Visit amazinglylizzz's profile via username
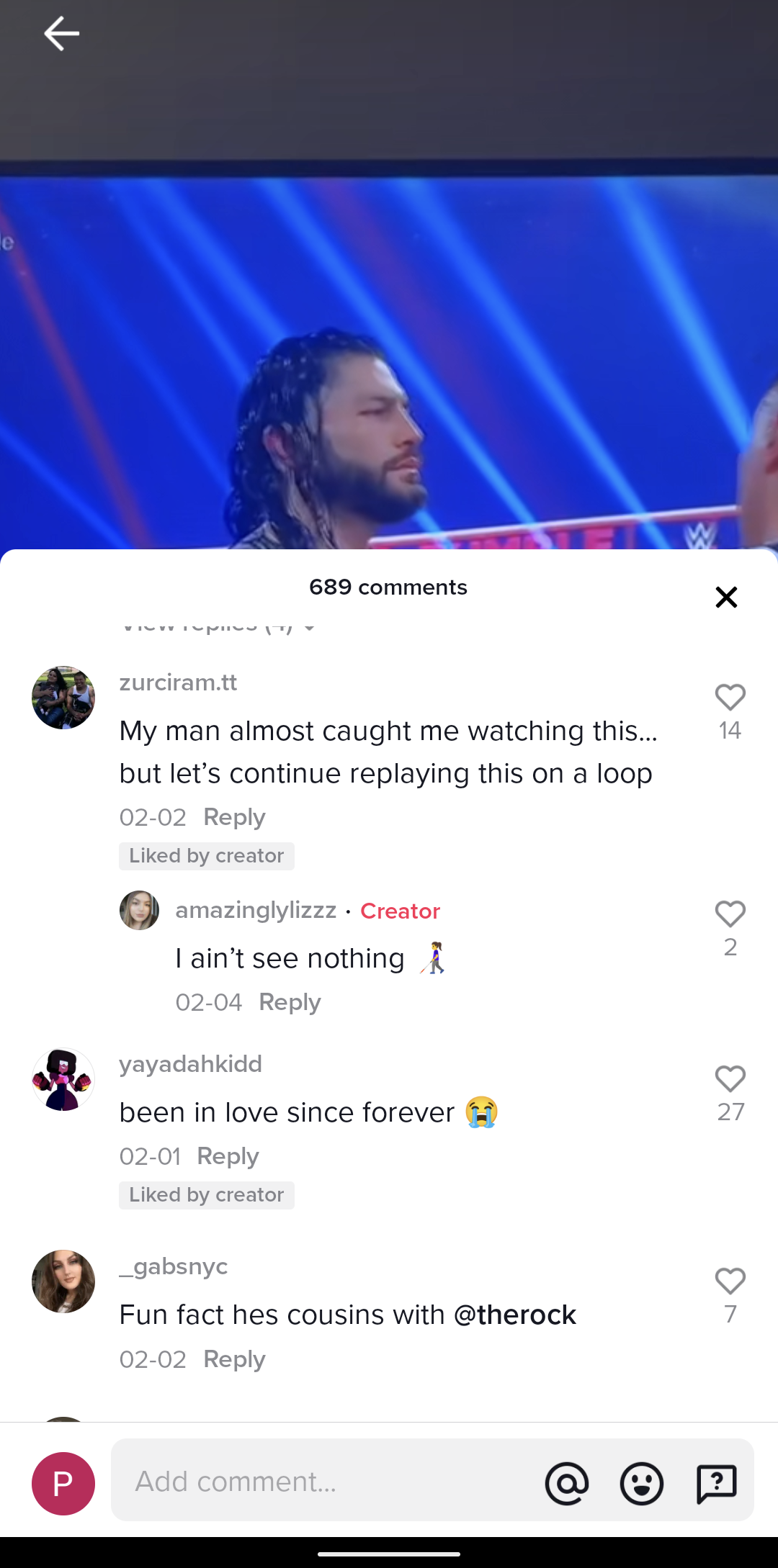This screenshot has height=1568, width=778. click(x=256, y=911)
